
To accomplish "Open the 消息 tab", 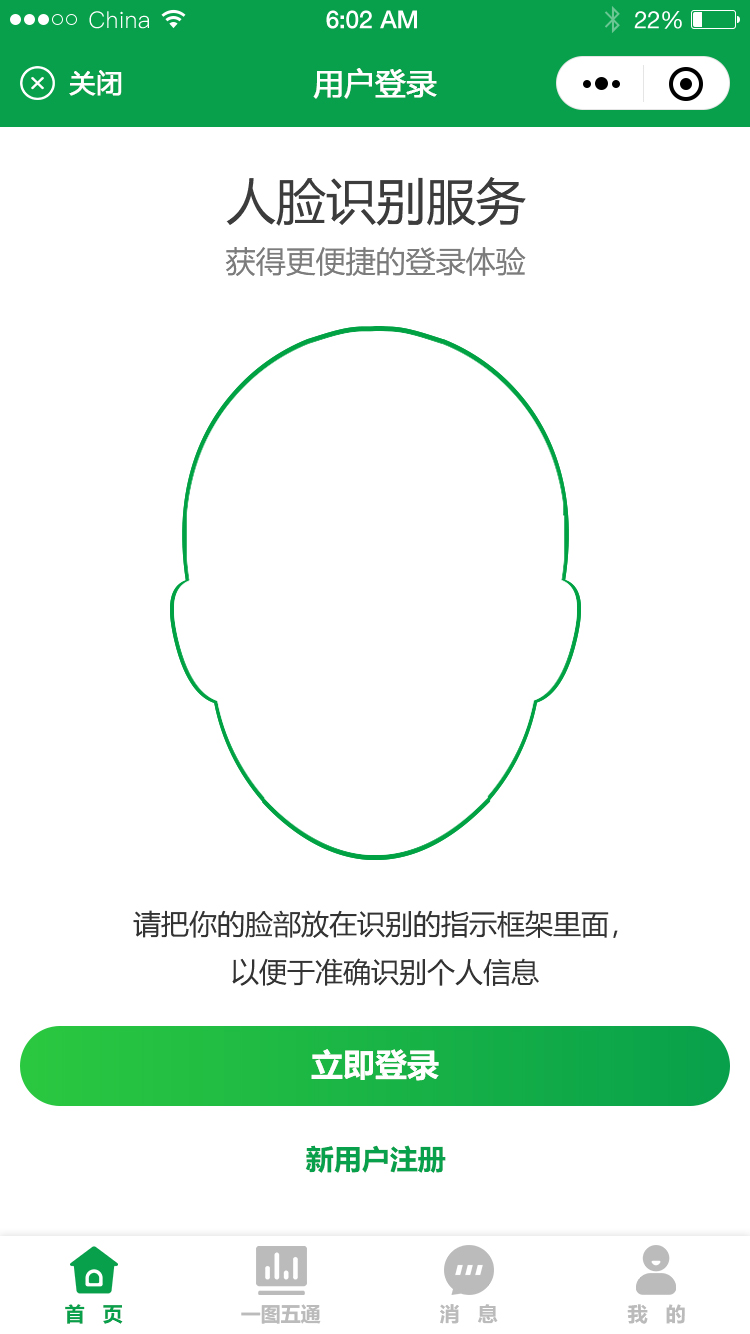I will pyautogui.click(x=468, y=1285).
